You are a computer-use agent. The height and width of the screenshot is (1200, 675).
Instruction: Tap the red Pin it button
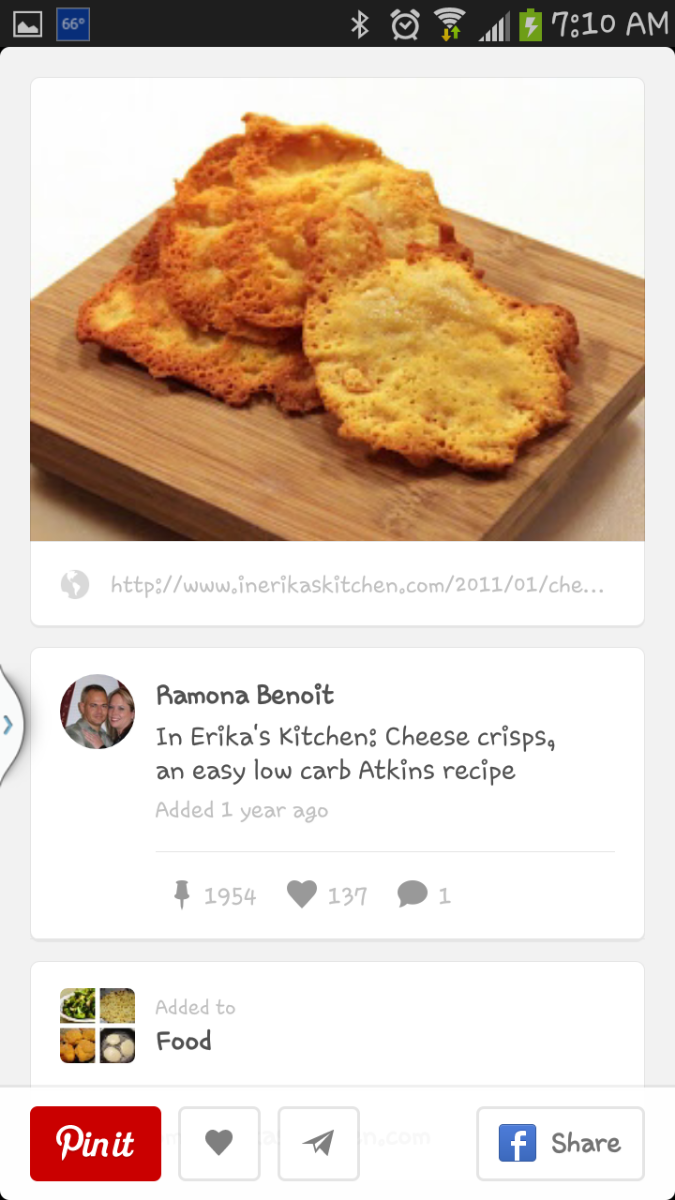pyautogui.click(x=95, y=1144)
